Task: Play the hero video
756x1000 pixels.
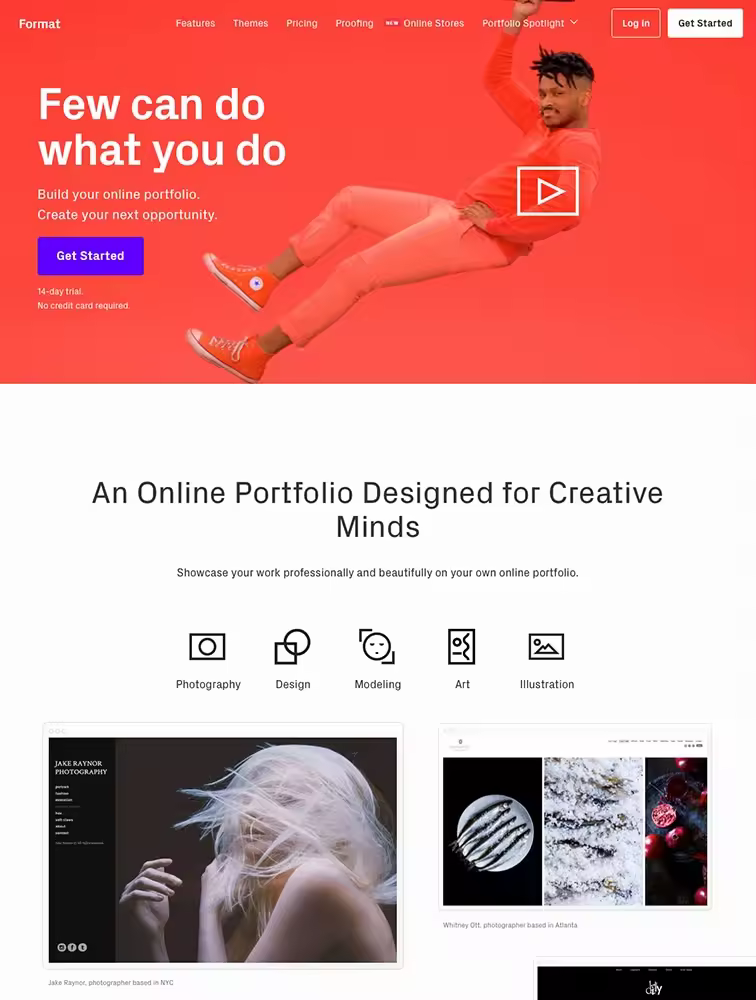Action: tap(548, 191)
